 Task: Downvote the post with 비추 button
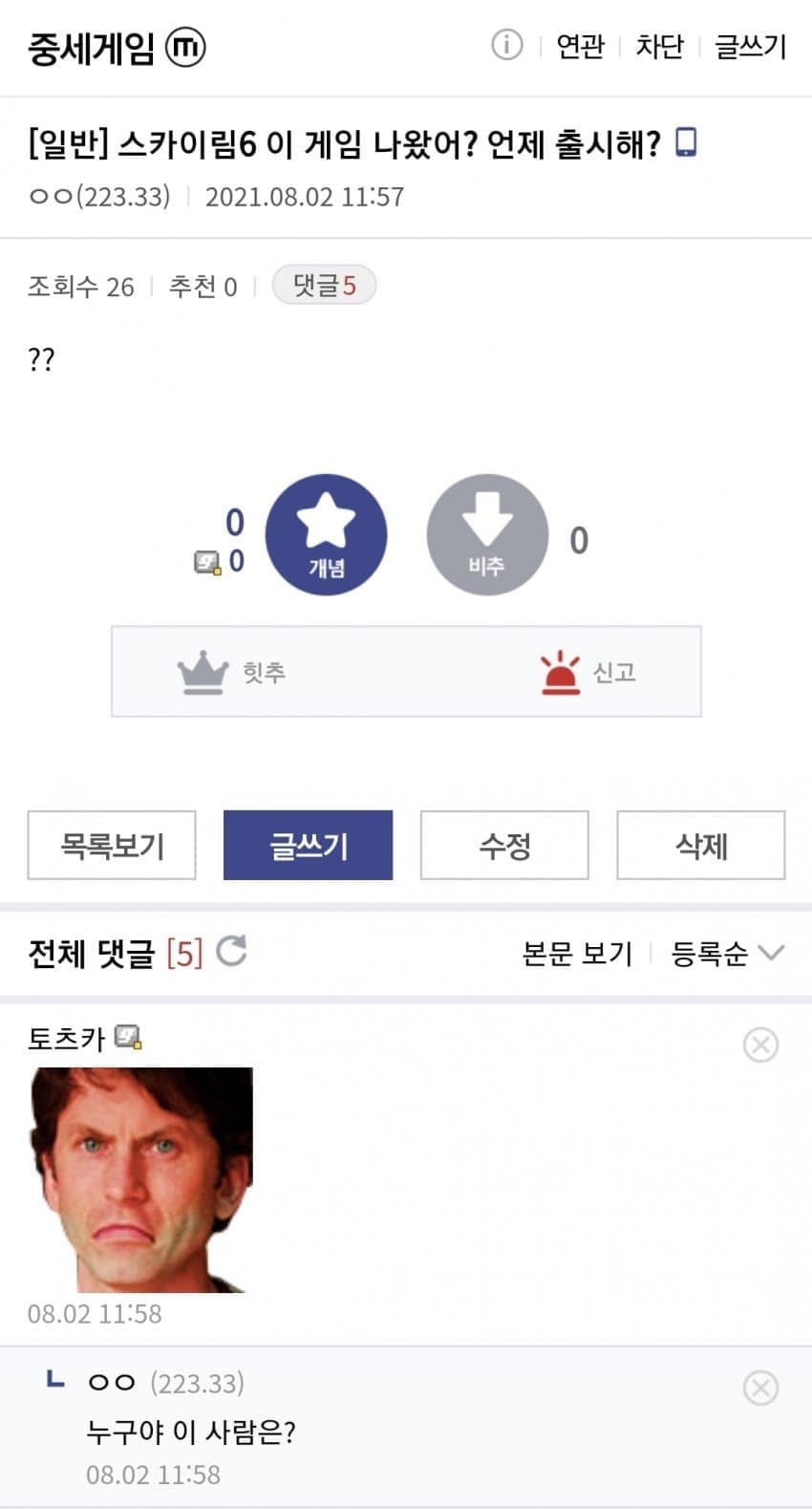[487, 535]
